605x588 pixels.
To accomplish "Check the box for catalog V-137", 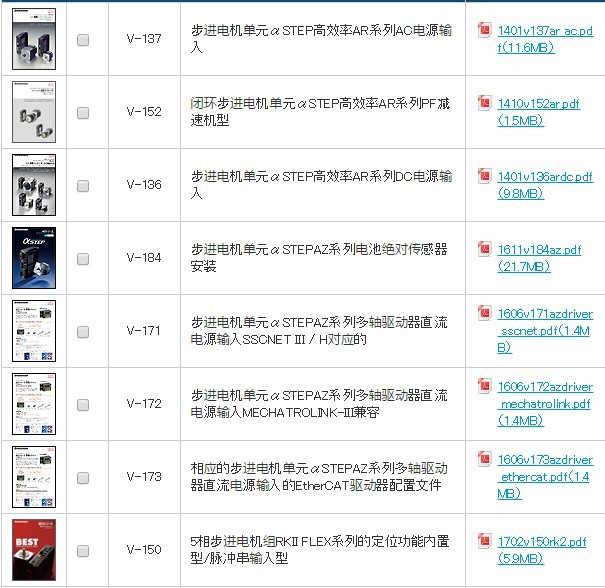I will click(83, 40).
